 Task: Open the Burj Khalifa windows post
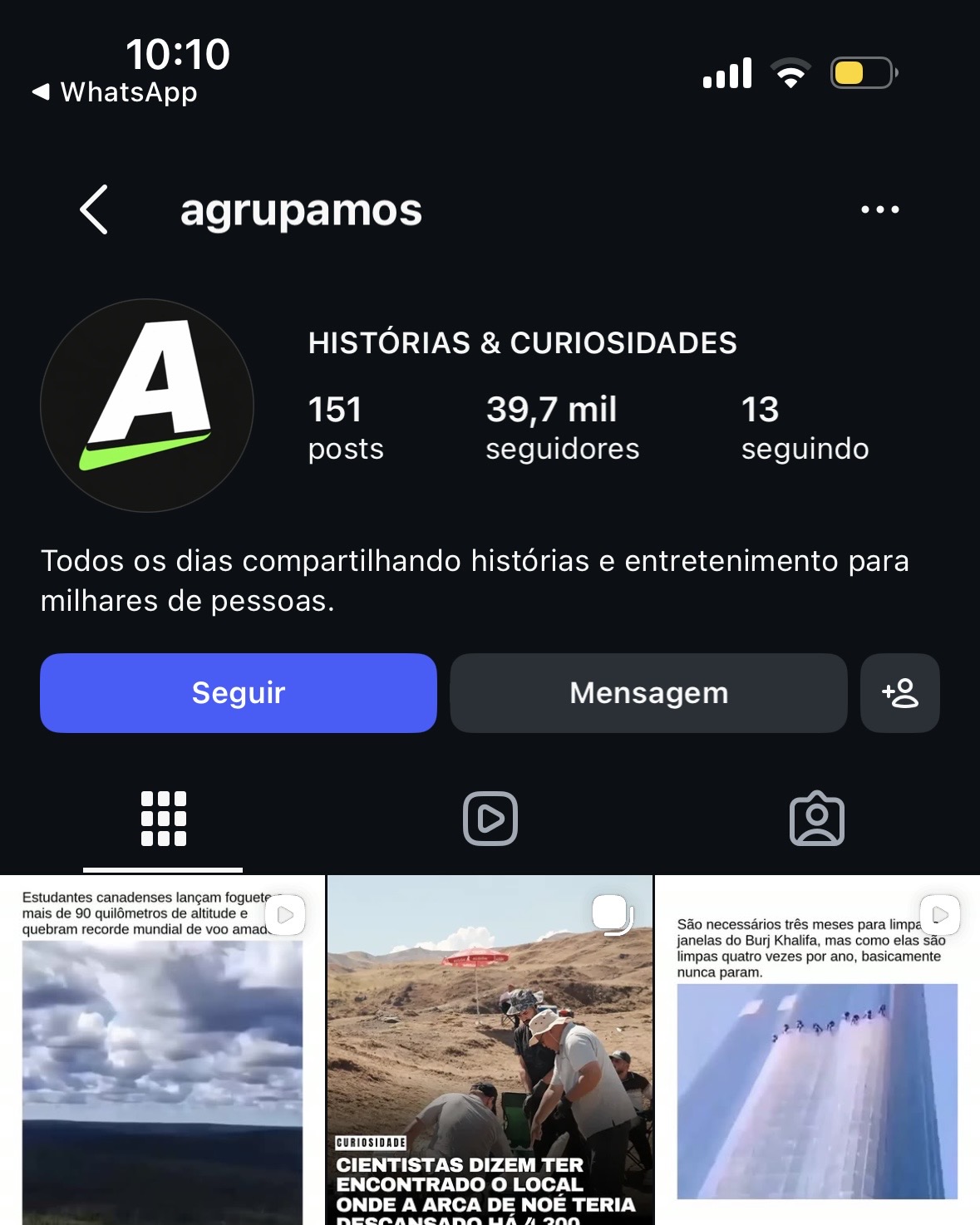818,1050
